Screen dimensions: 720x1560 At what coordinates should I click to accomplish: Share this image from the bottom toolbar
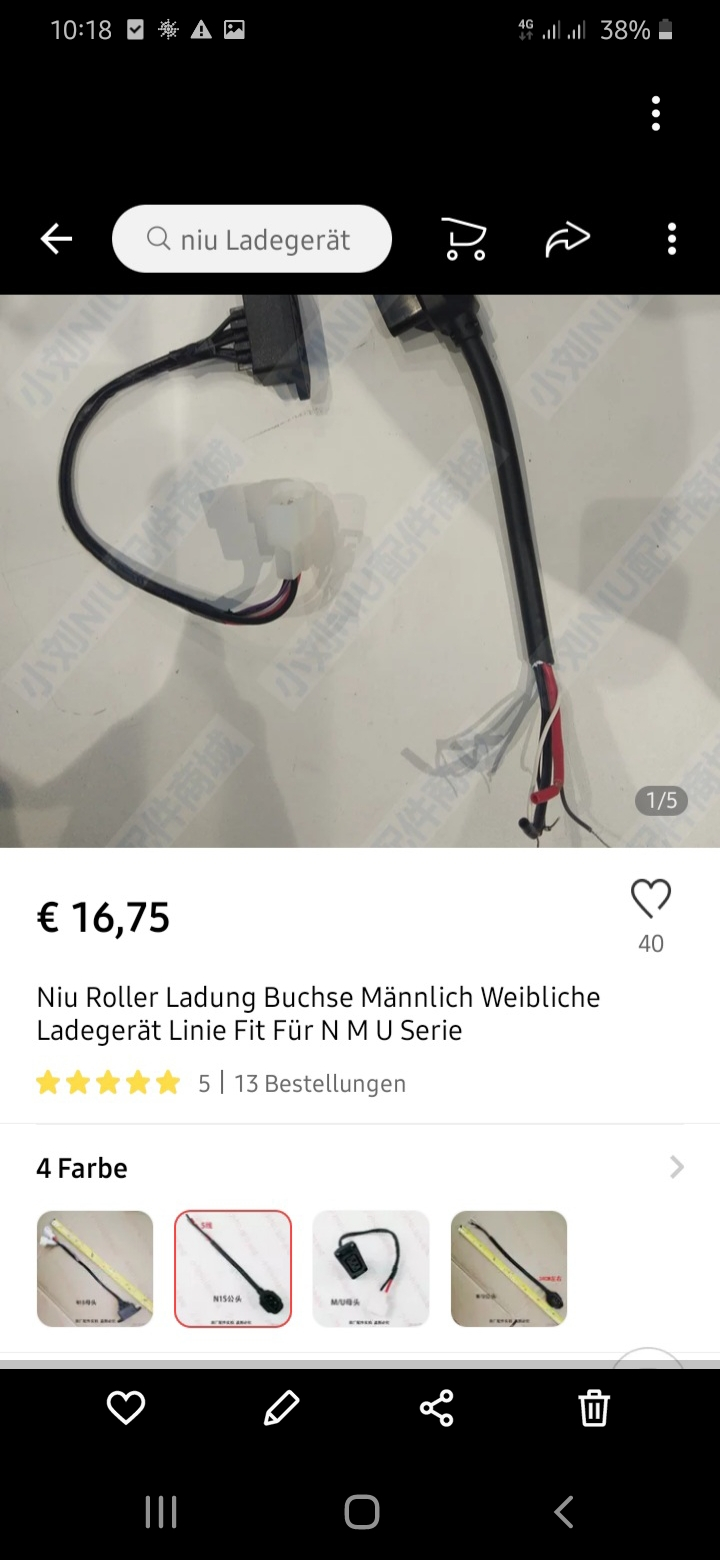click(437, 1408)
